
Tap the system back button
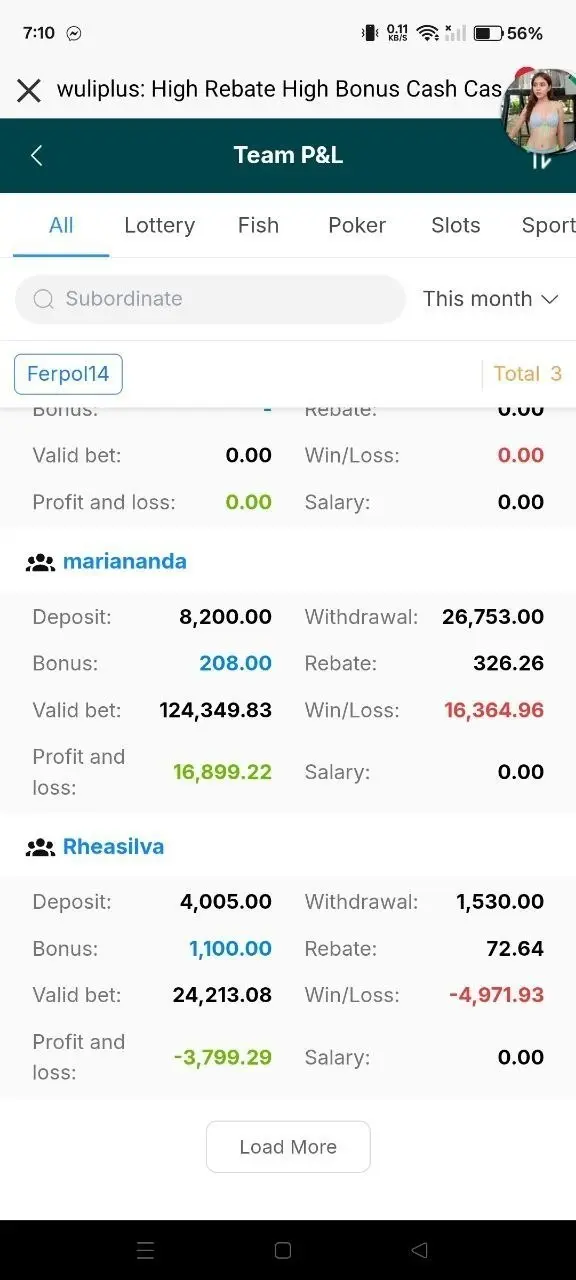(x=420, y=1250)
